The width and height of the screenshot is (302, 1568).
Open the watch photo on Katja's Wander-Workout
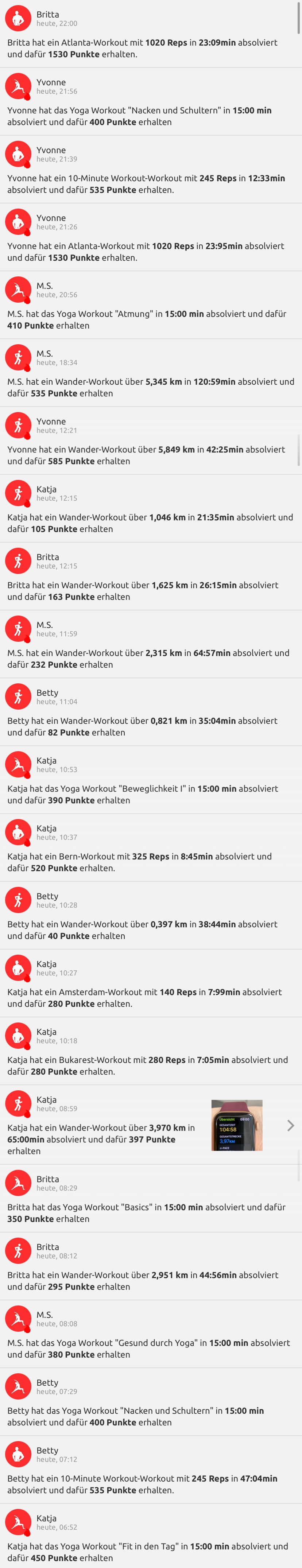(237, 1125)
